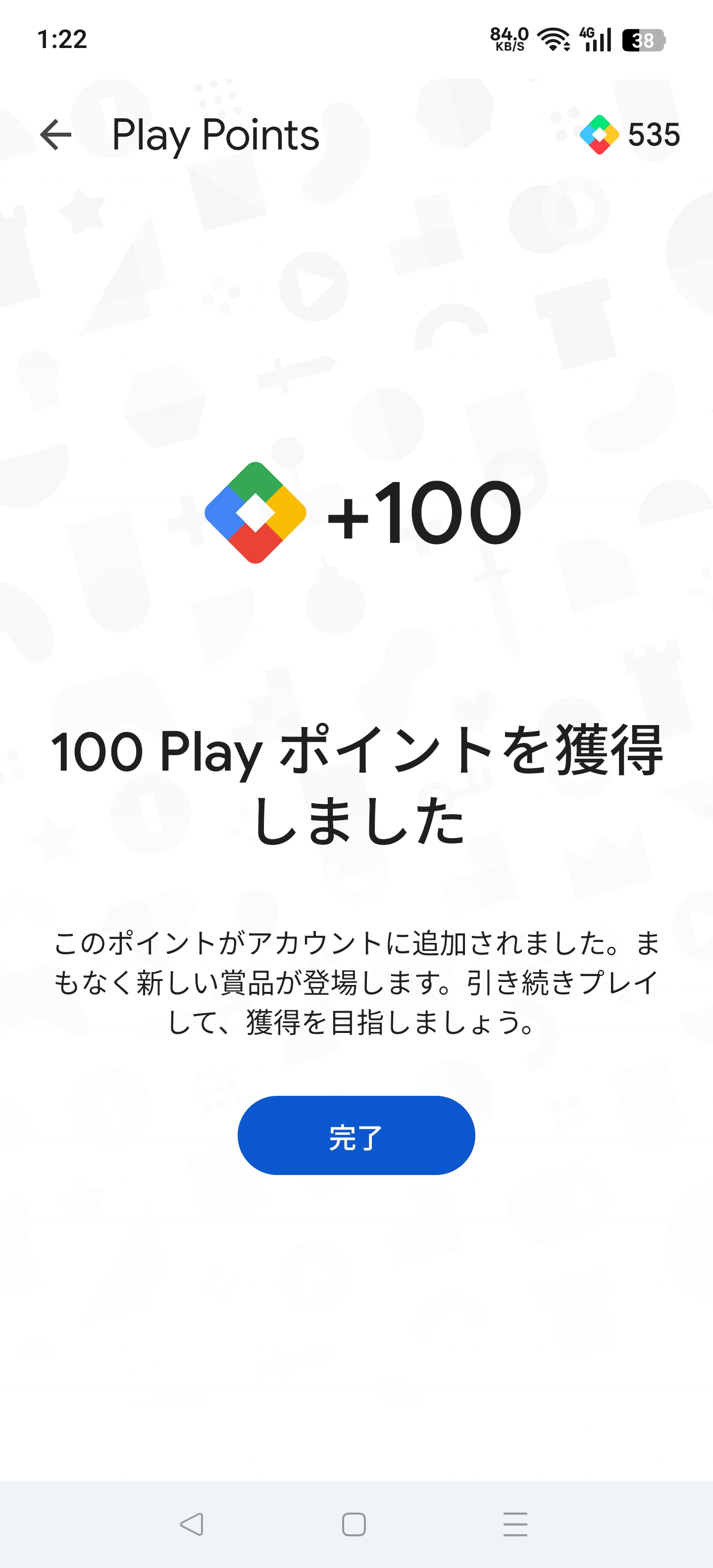This screenshot has width=713, height=1568.
Task: Open the recent apps menu
Action: pos(515,1523)
